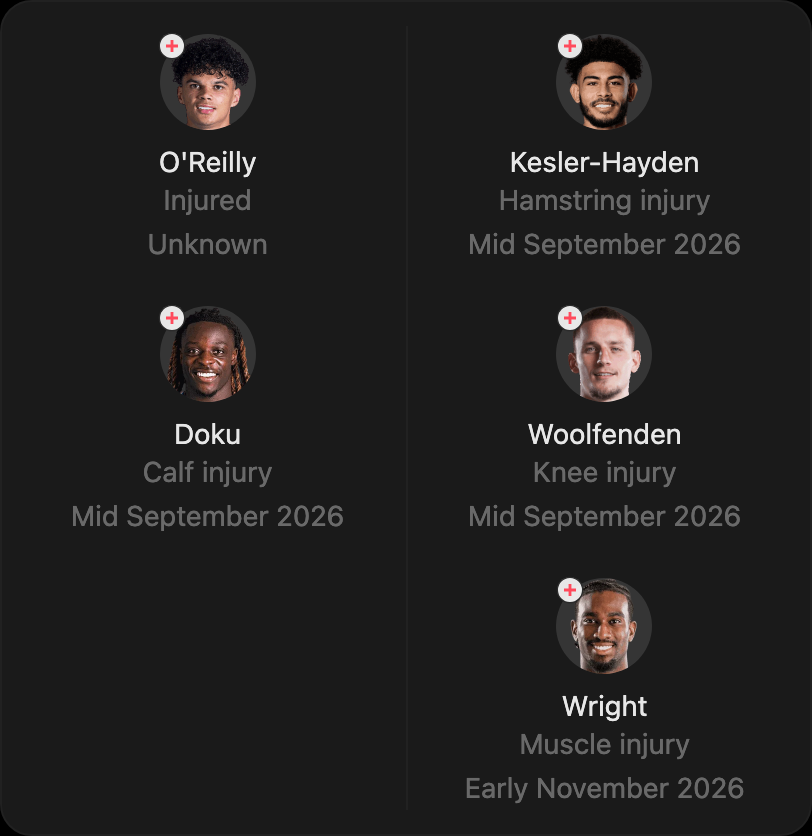Image resolution: width=812 pixels, height=836 pixels.
Task: Open O'Reilly's player profile
Action: [x=207, y=146]
